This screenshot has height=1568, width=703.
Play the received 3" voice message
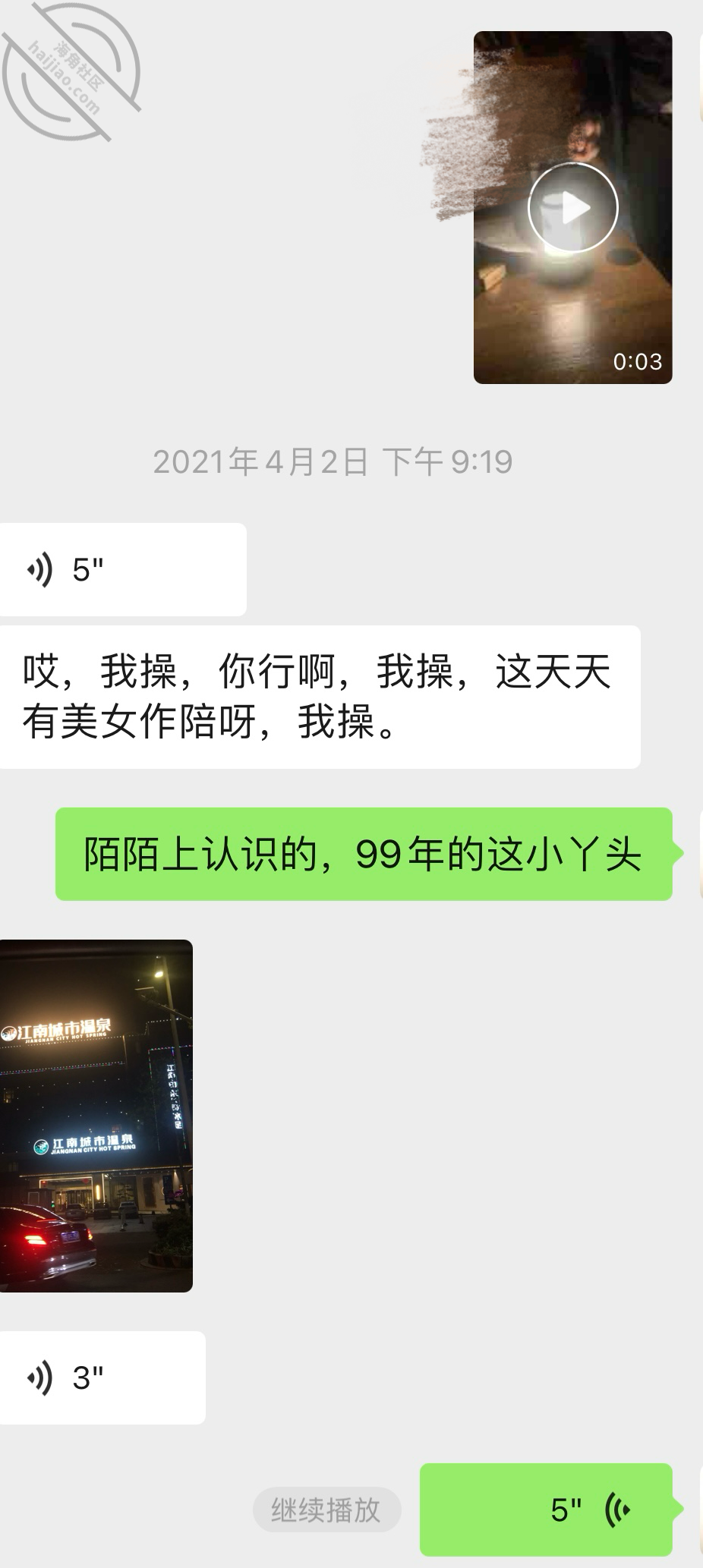[102, 1378]
